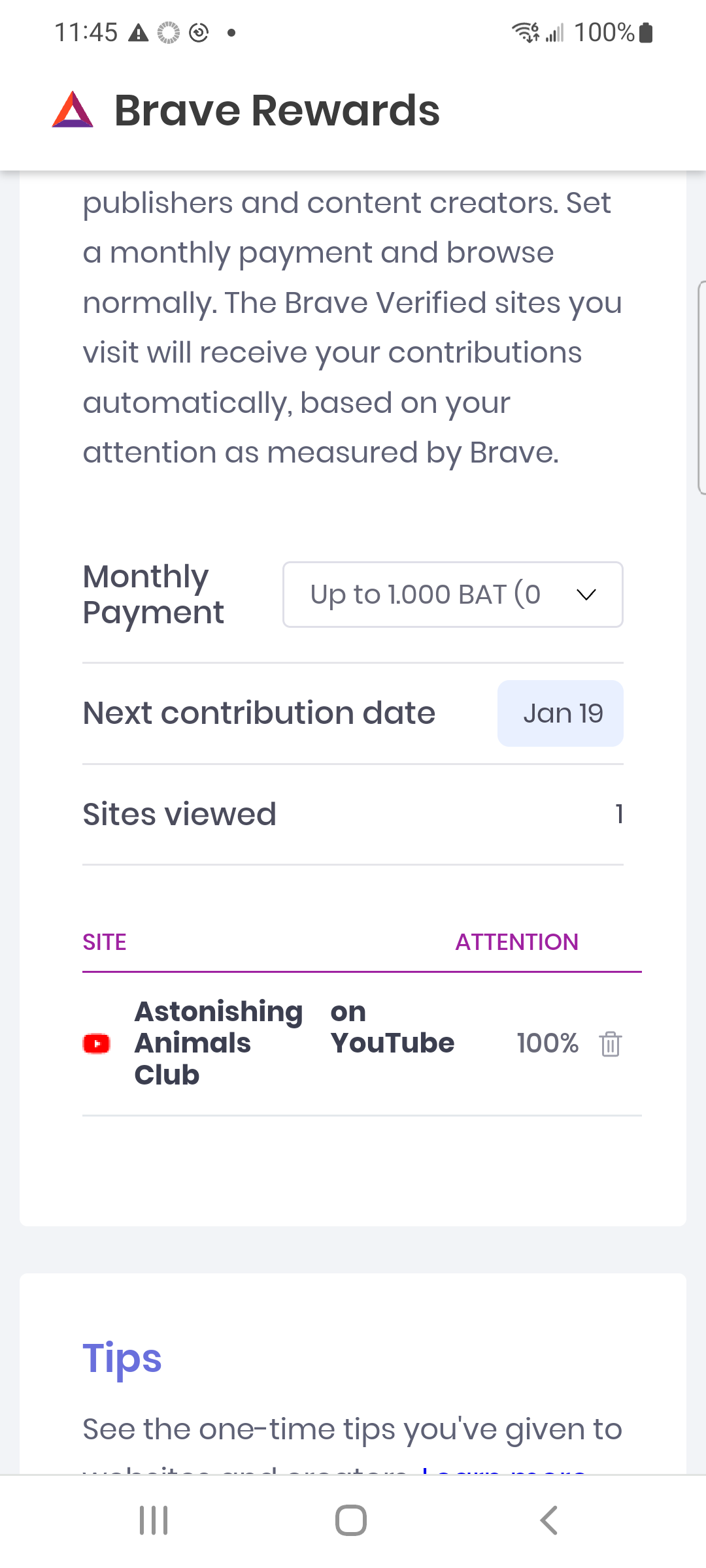Expand the chevron on the payment selector
This screenshot has height=1568, width=706.
(586, 594)
